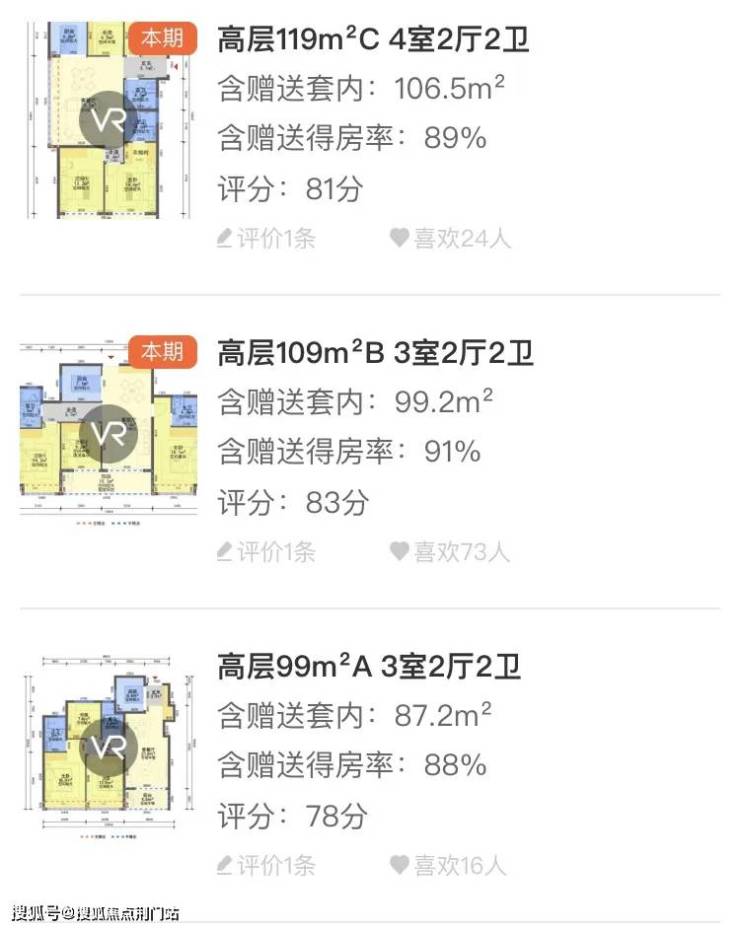The image size is (740, 930).
Task: Open reviews for the 119m²C unit
Action: point(266,238)
